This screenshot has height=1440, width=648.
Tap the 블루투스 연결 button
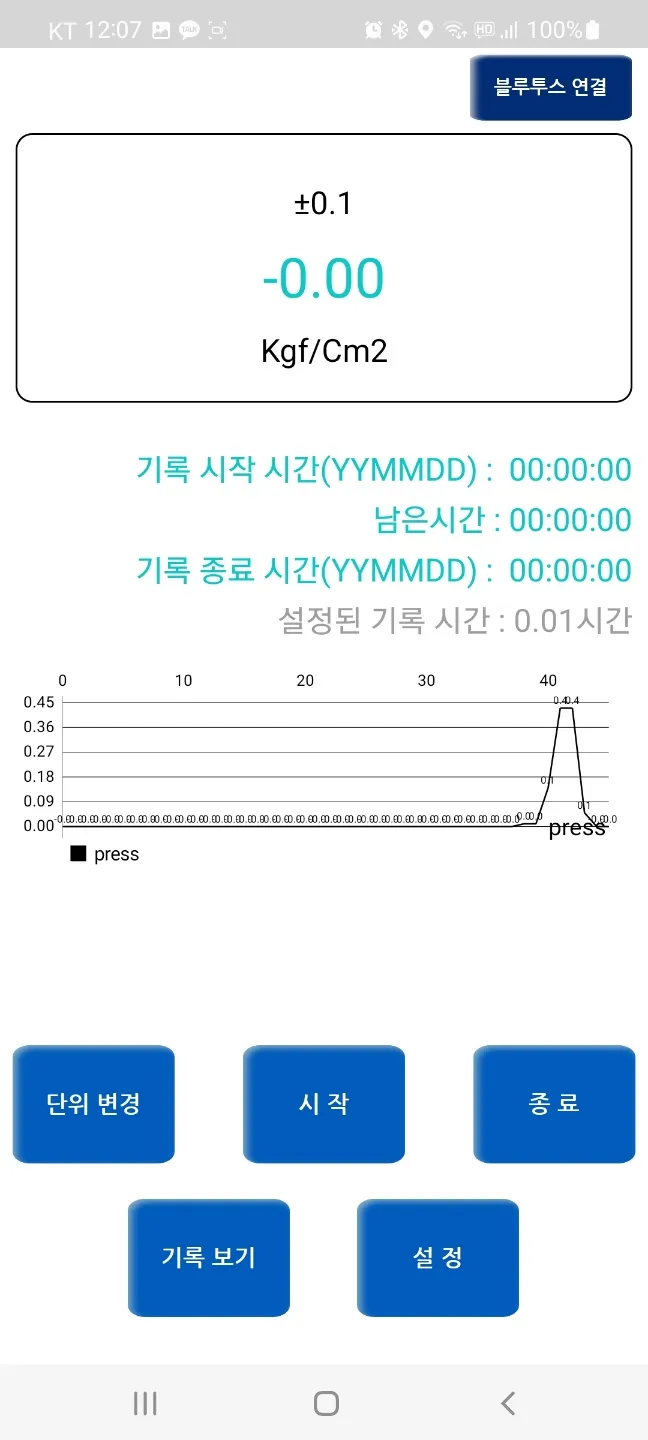[x=551, y=87]
